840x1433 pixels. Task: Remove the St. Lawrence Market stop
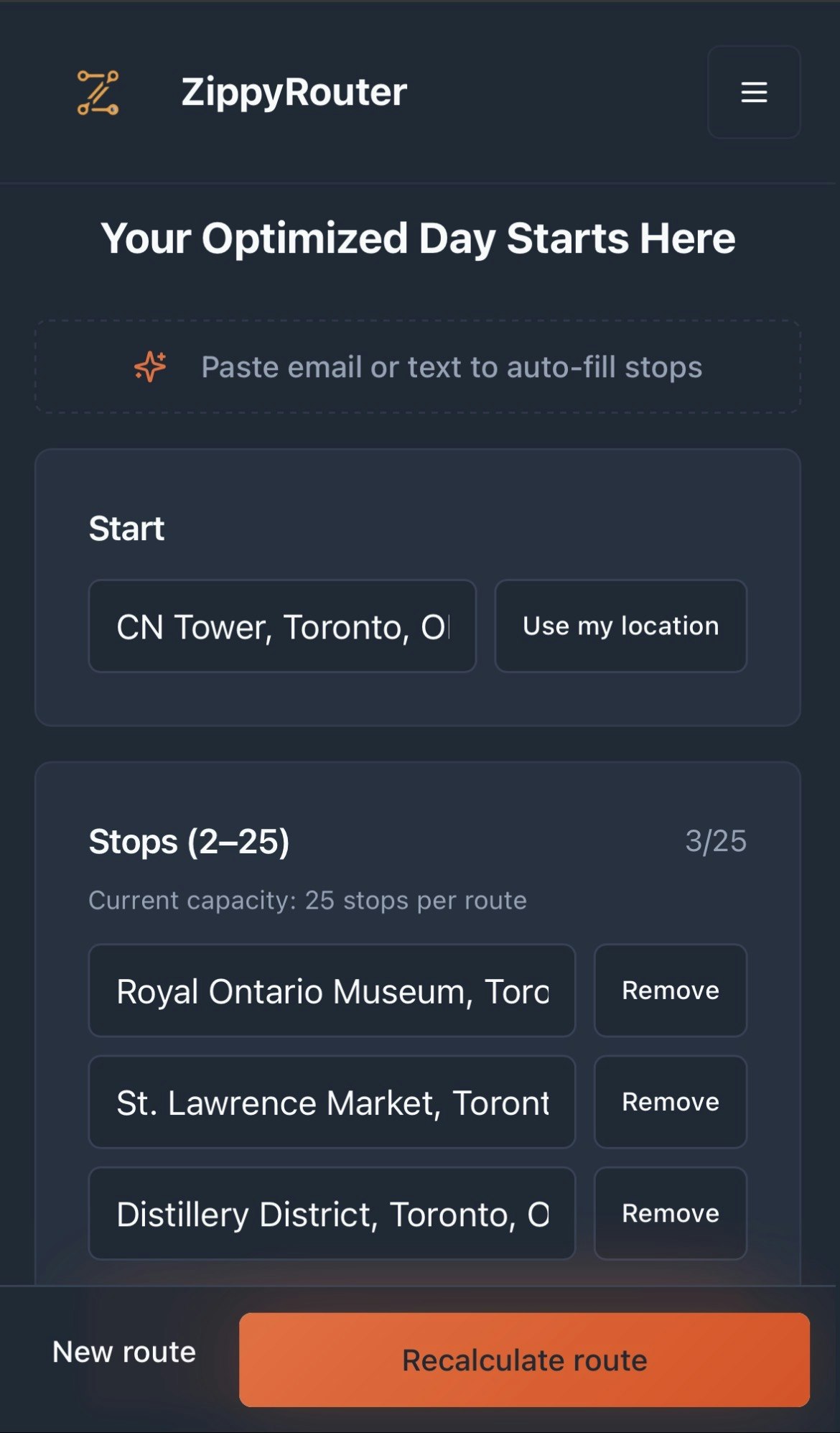click(x=670, y=1102)
